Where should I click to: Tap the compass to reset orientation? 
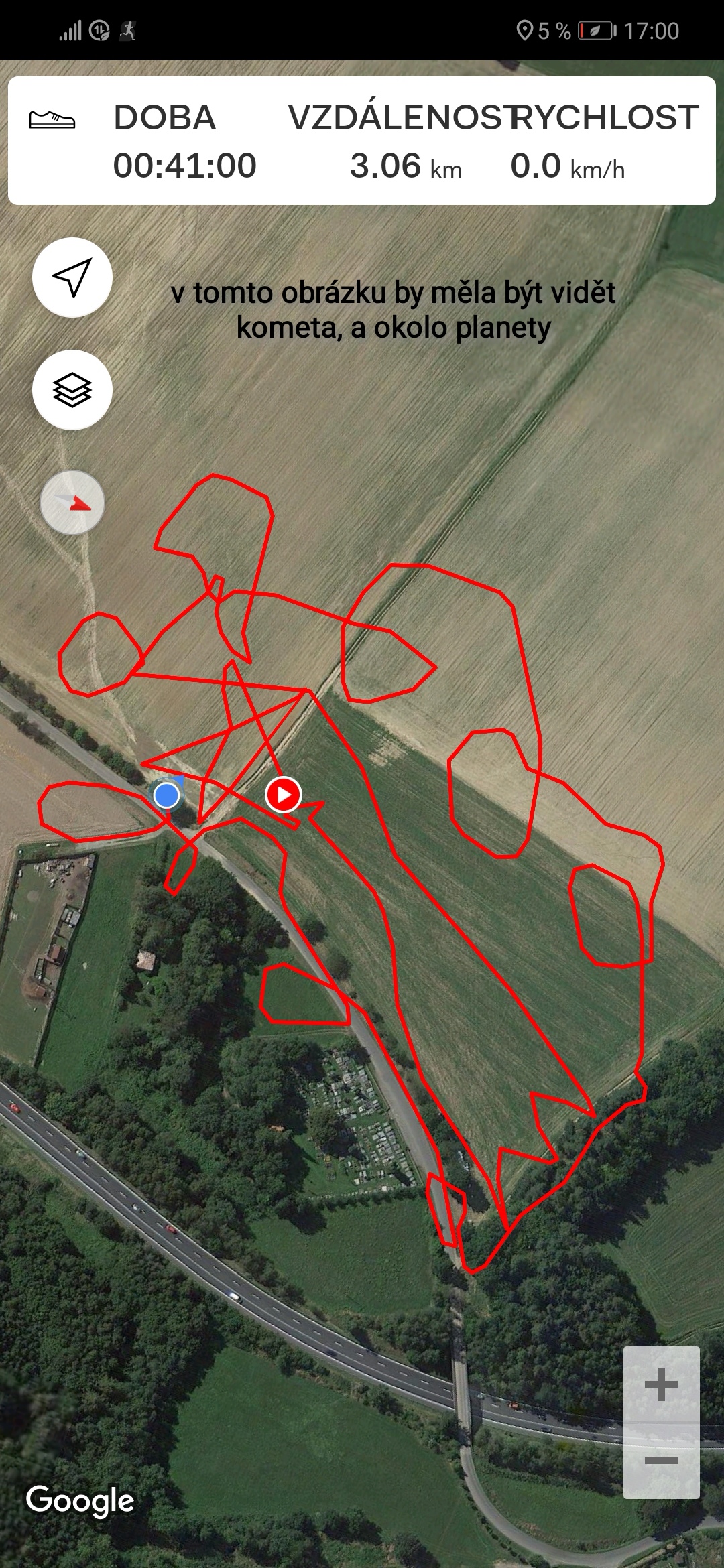click(72, 503)
